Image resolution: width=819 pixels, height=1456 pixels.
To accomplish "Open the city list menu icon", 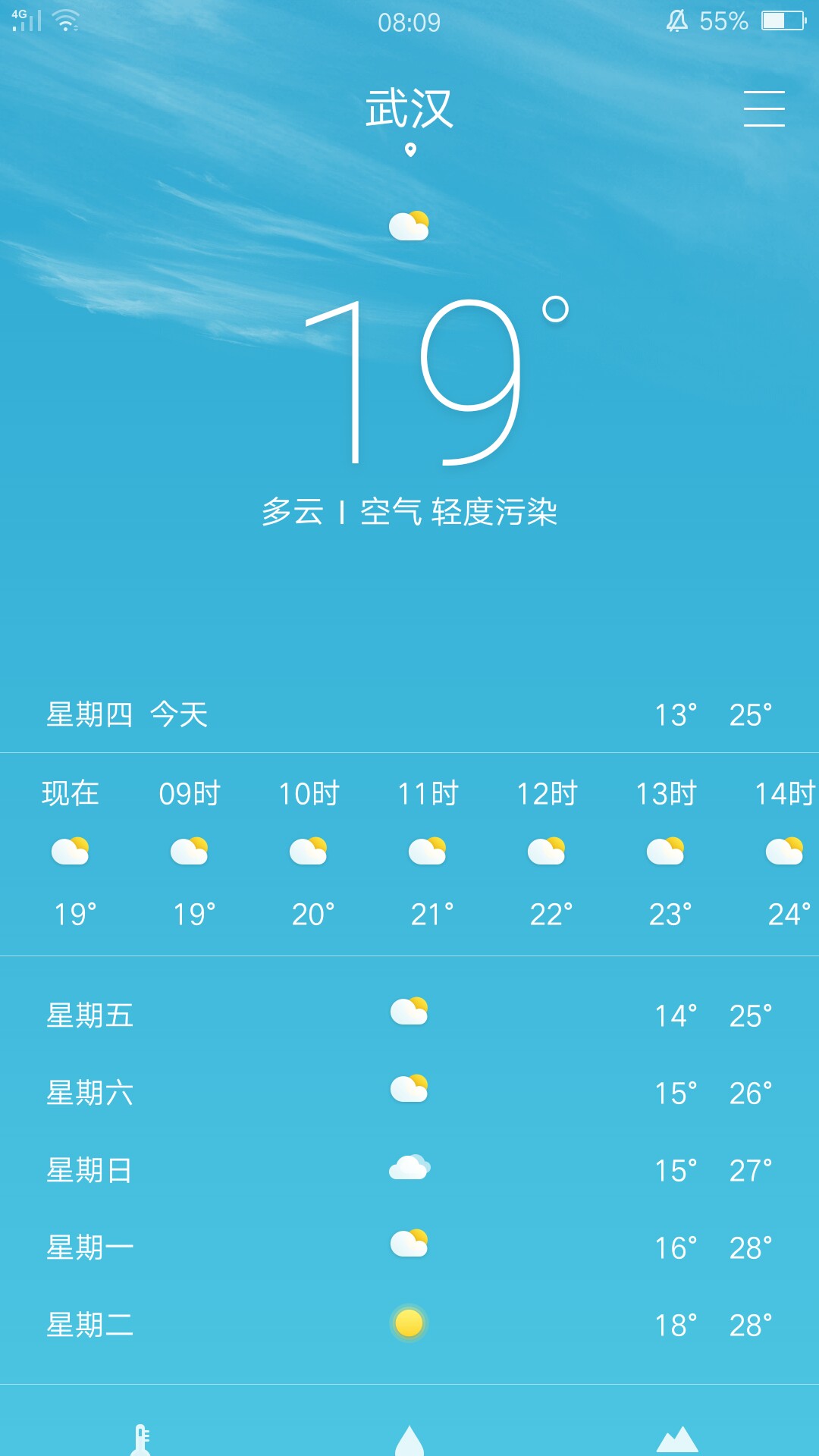I will pos(764,108).
